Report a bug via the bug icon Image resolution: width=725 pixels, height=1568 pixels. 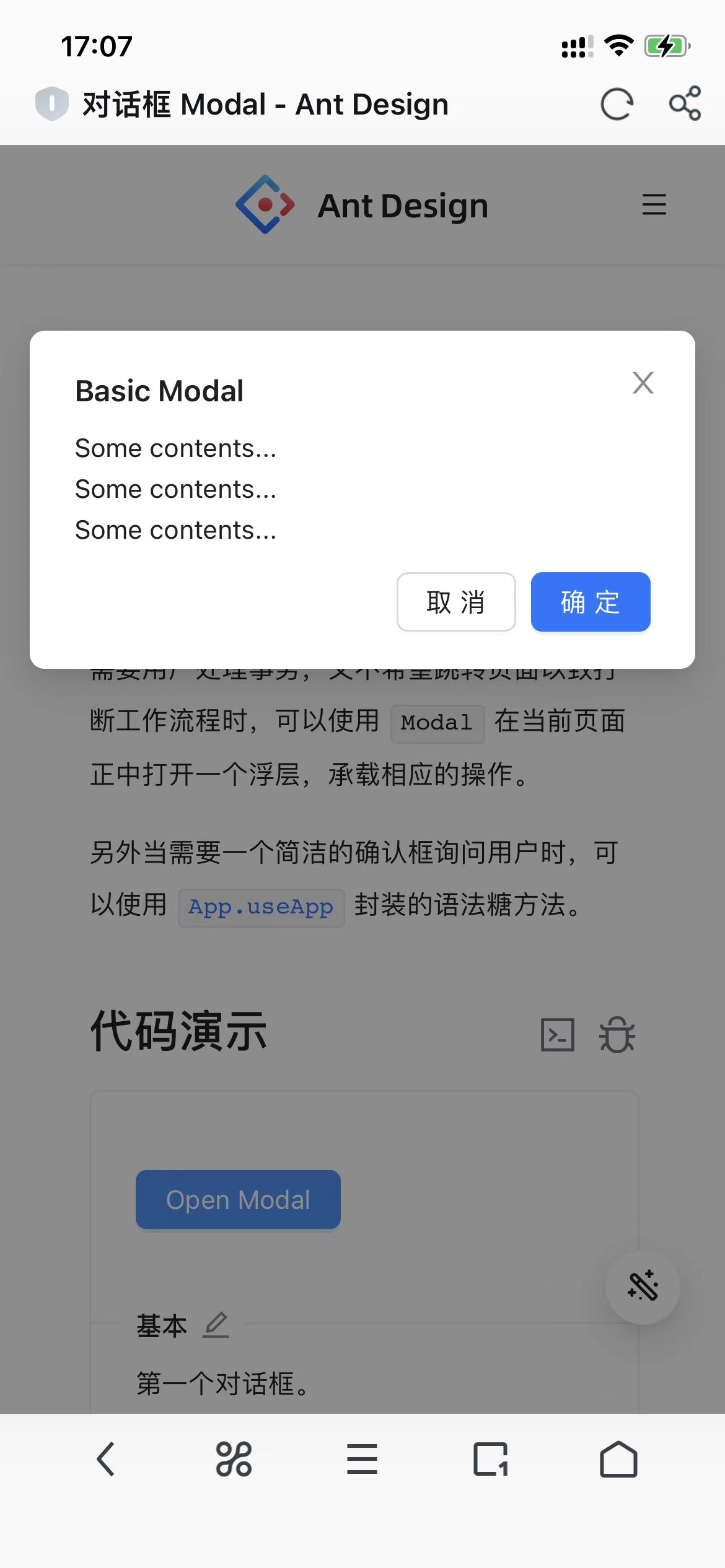click(x=617, y=1033)
